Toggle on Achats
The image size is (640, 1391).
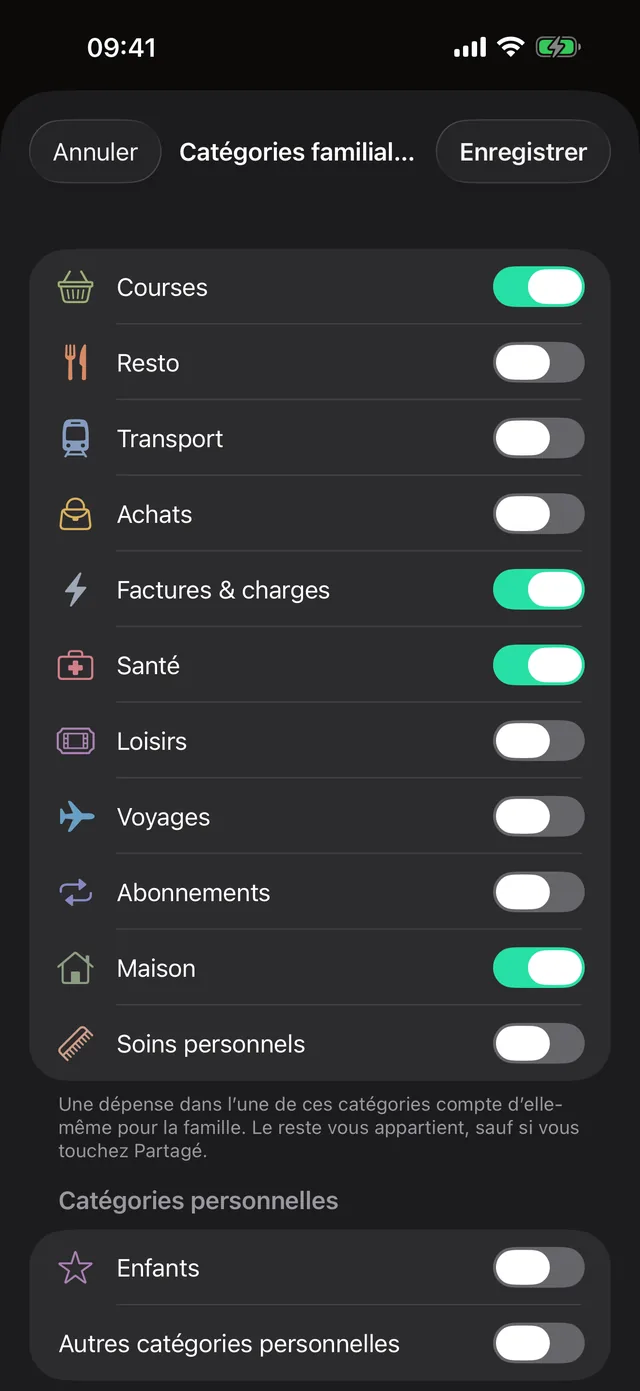(539, 514)
